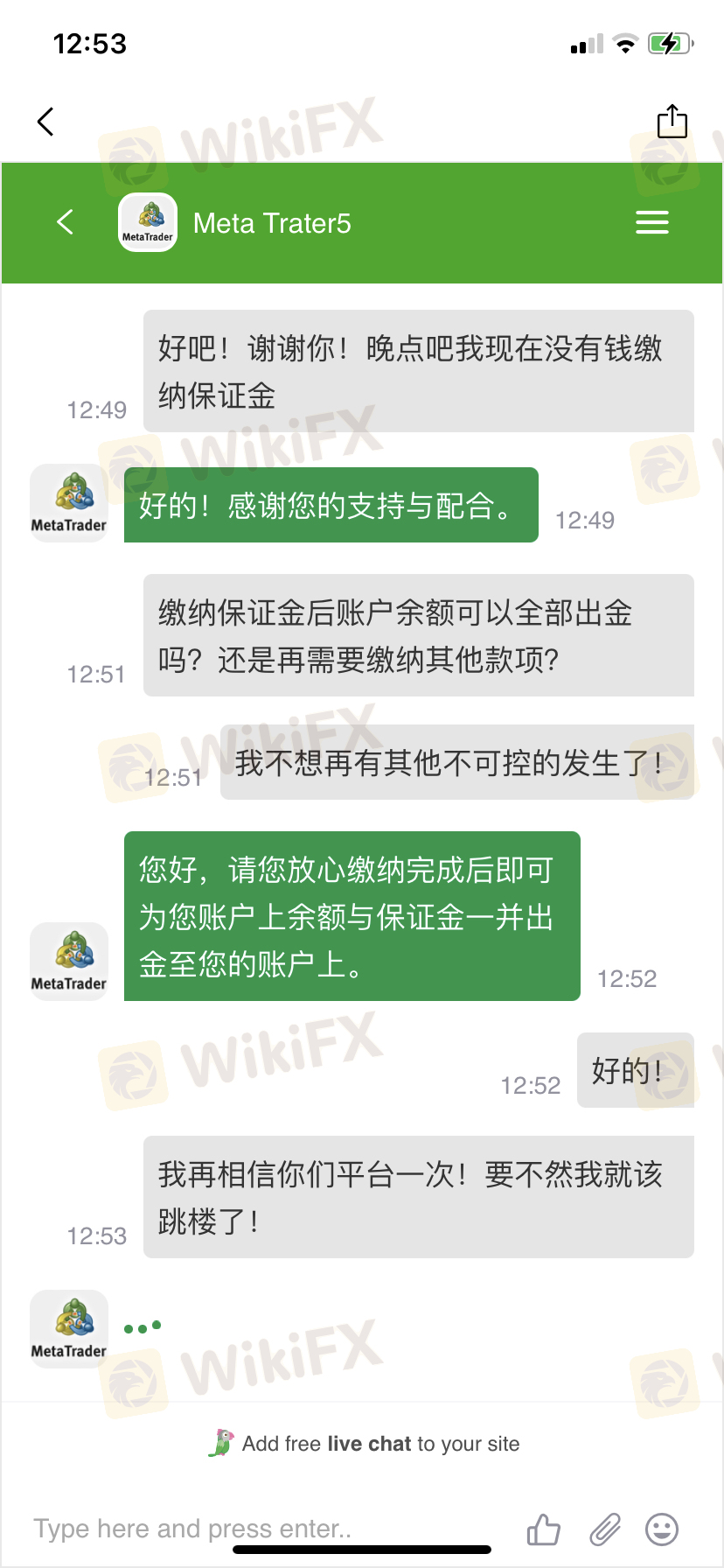Tap the white back arrow in green header
The width and height of the screenshot is (724, 1568).
tap(65, 222)
